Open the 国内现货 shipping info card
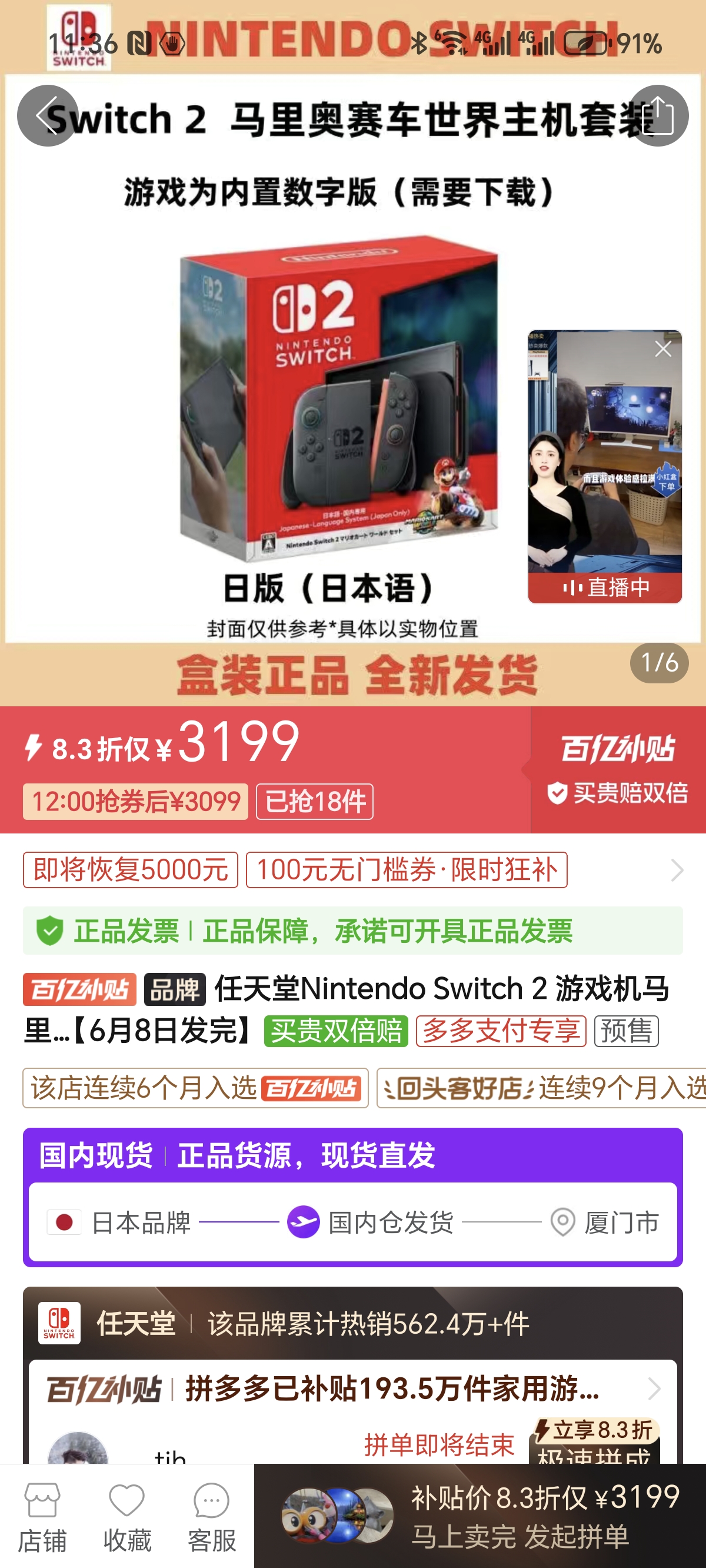 pos(353,1197)
